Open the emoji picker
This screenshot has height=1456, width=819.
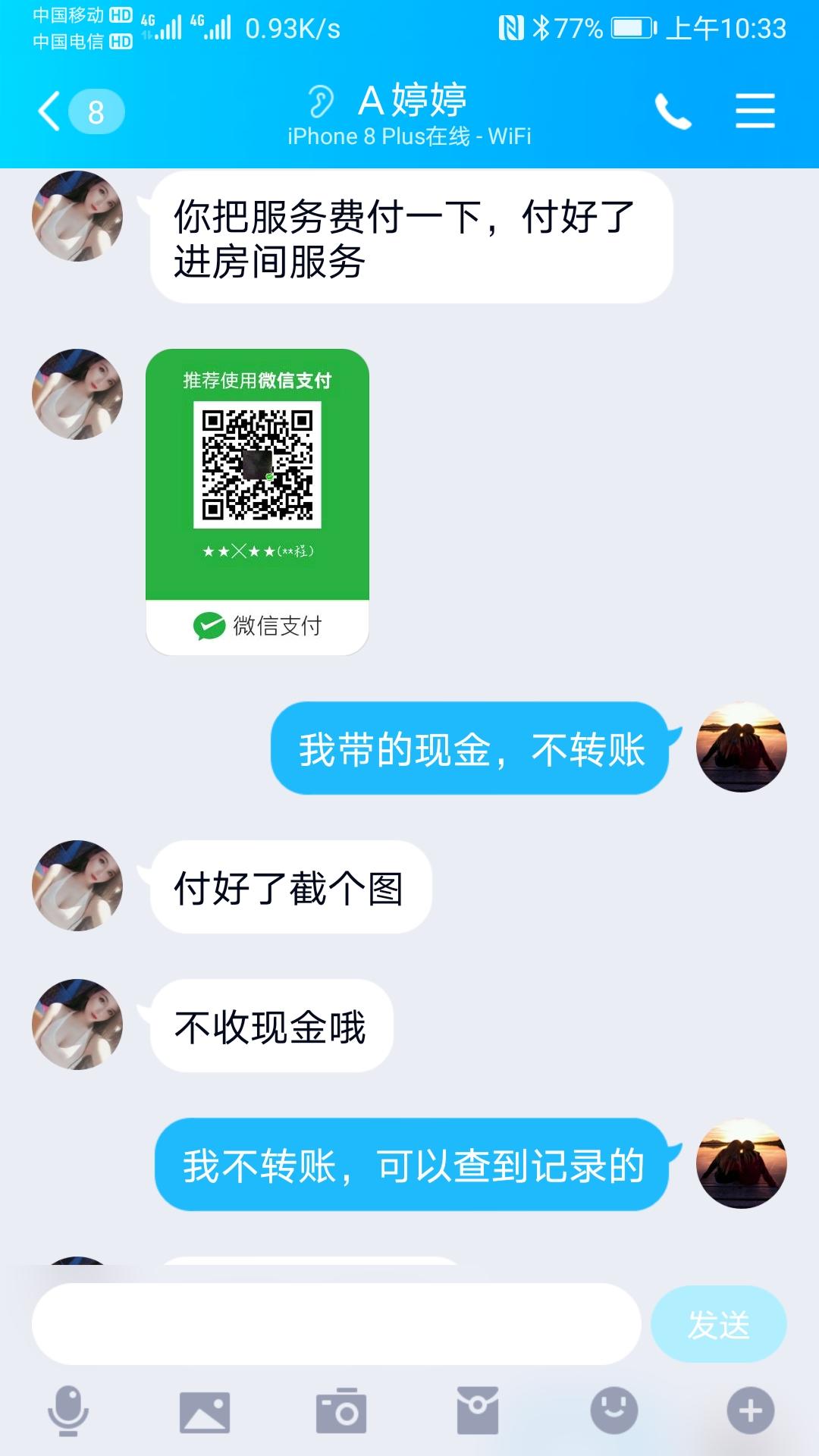point(614,1410)
